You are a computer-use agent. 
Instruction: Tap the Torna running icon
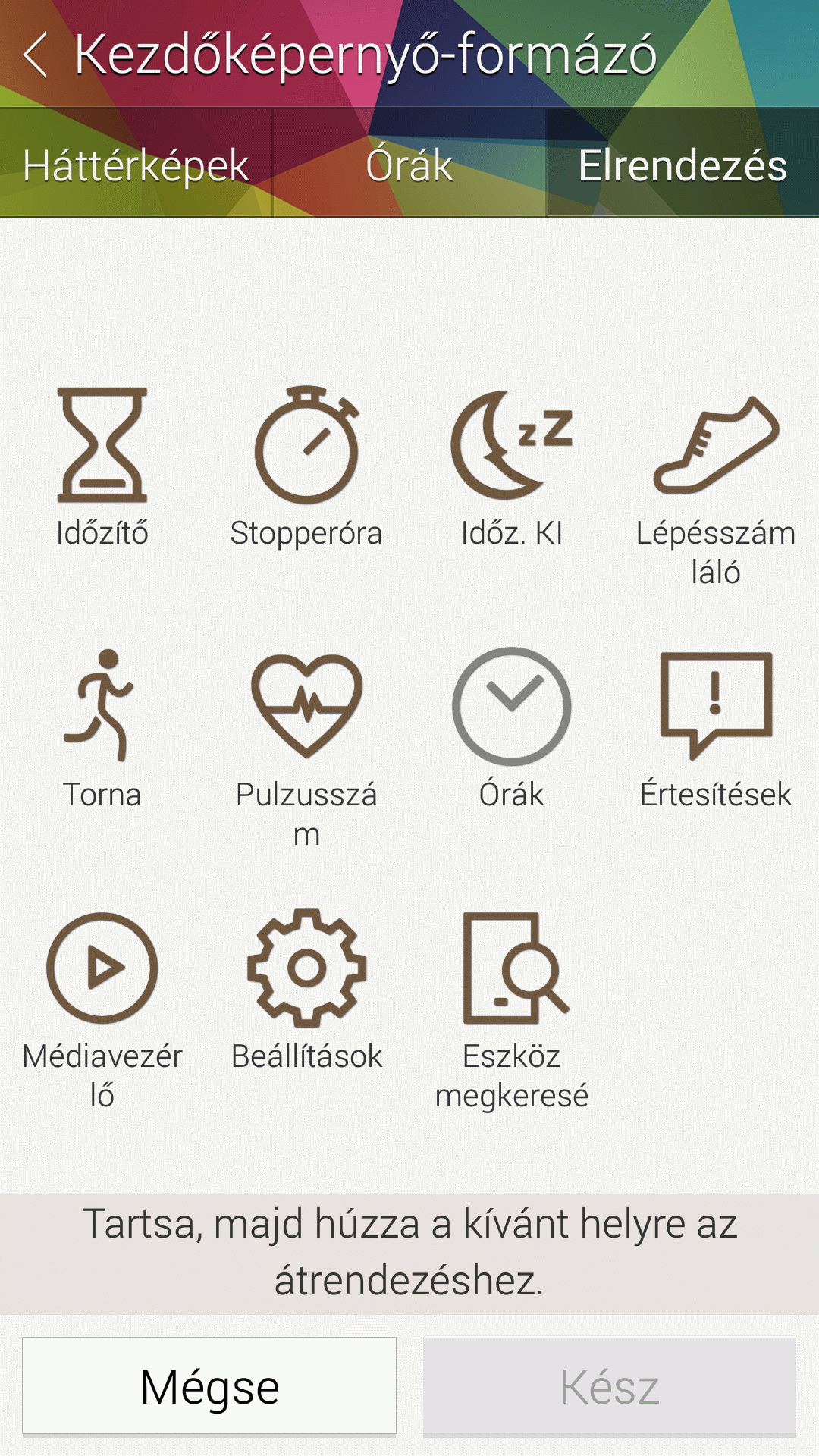point(102,705)
